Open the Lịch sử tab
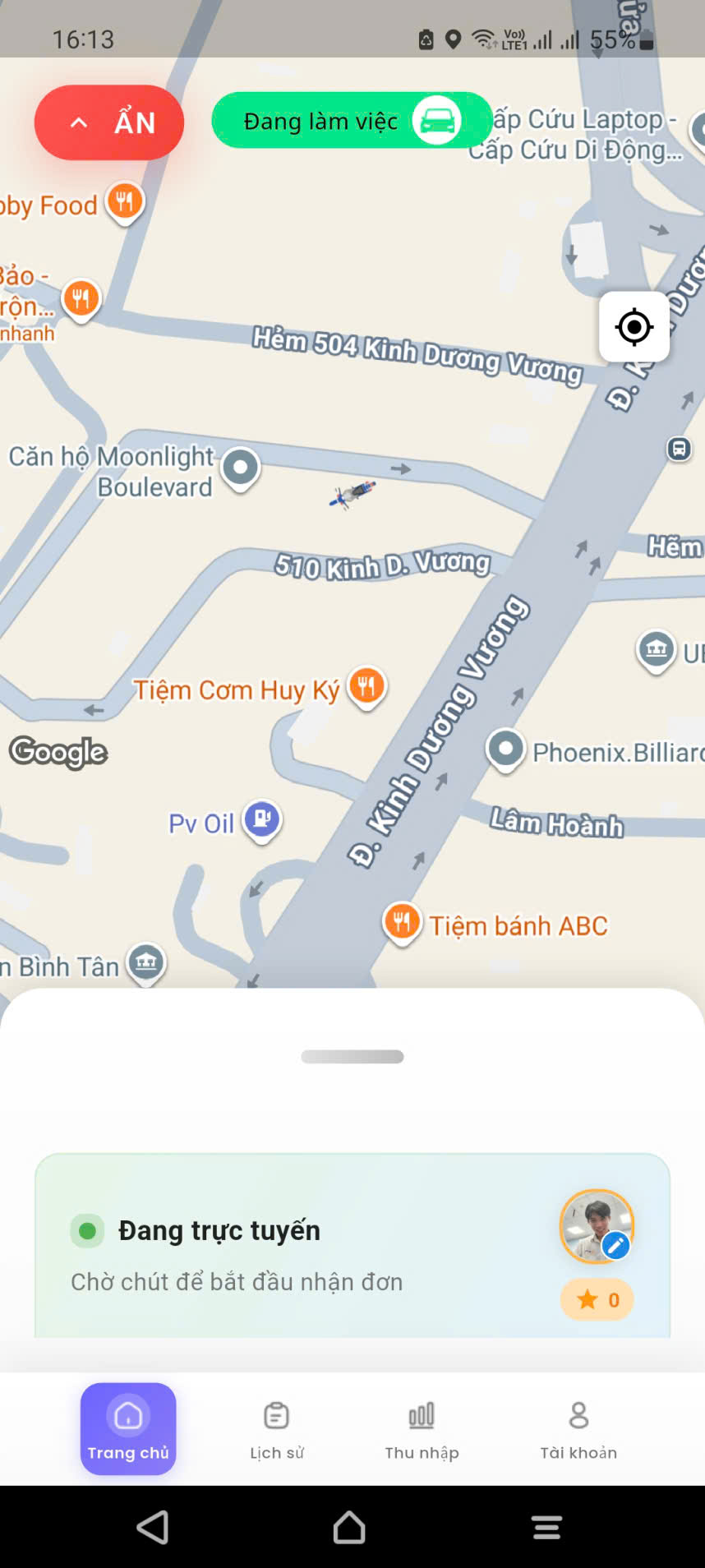 (277, 1430)
